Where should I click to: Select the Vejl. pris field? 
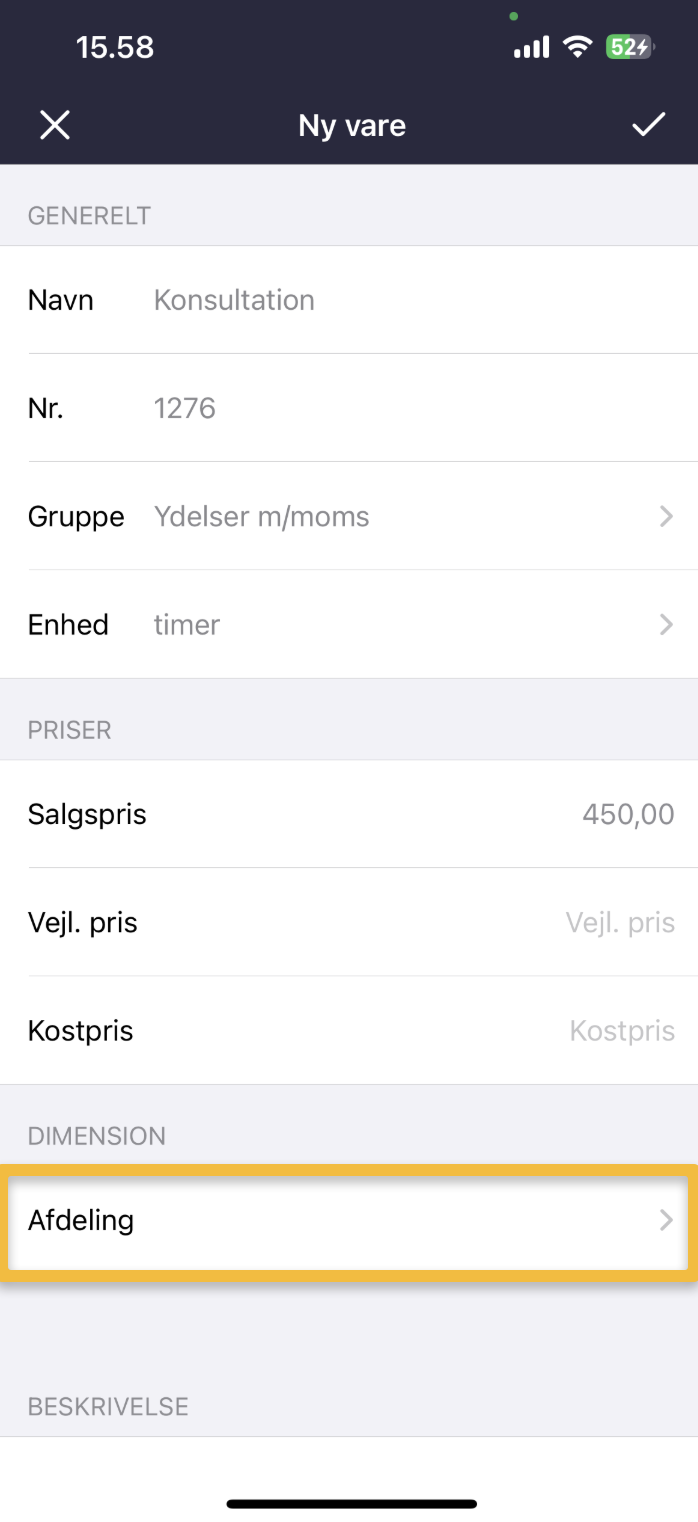(500, 922)
